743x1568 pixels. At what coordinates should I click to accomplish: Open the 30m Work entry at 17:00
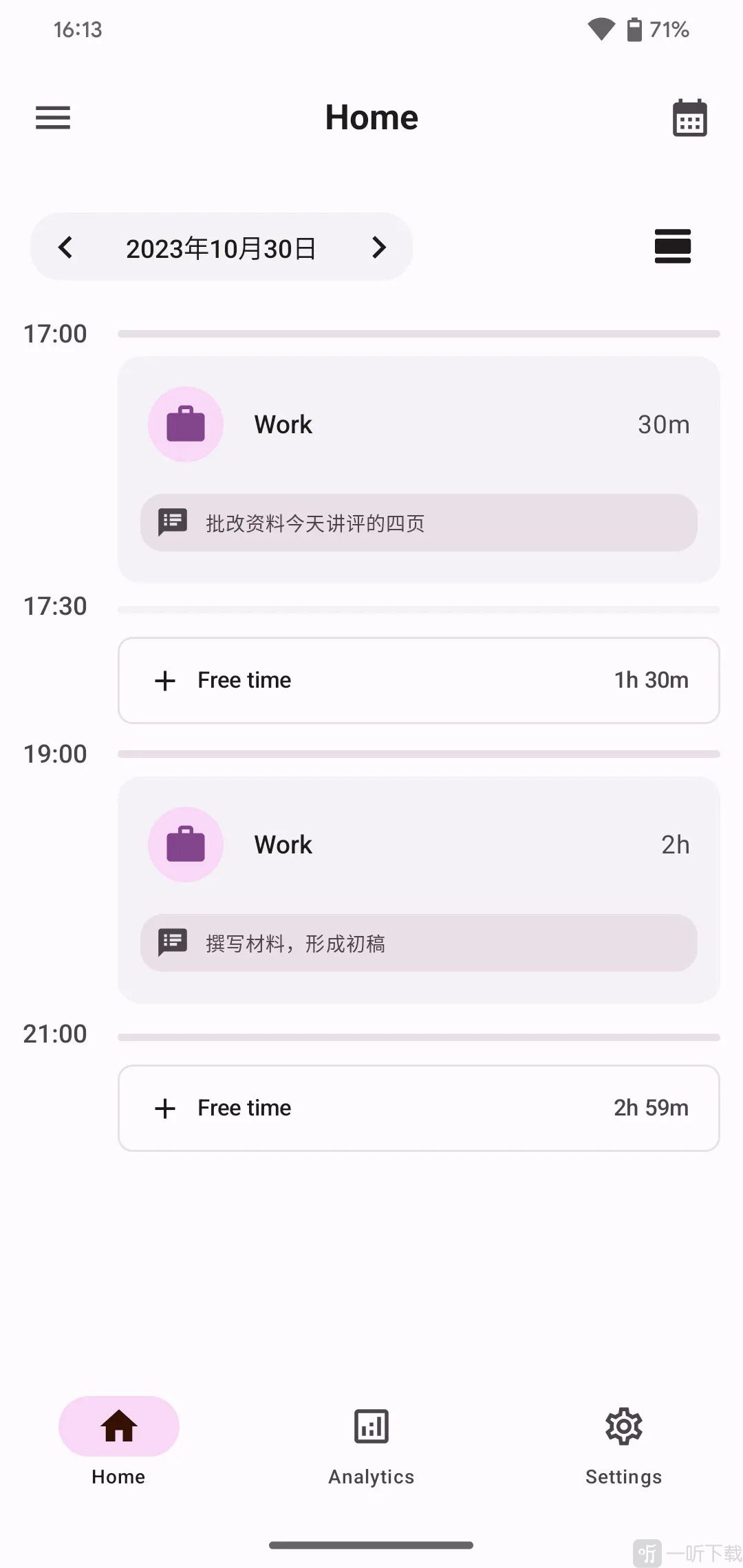pos(418,426)
